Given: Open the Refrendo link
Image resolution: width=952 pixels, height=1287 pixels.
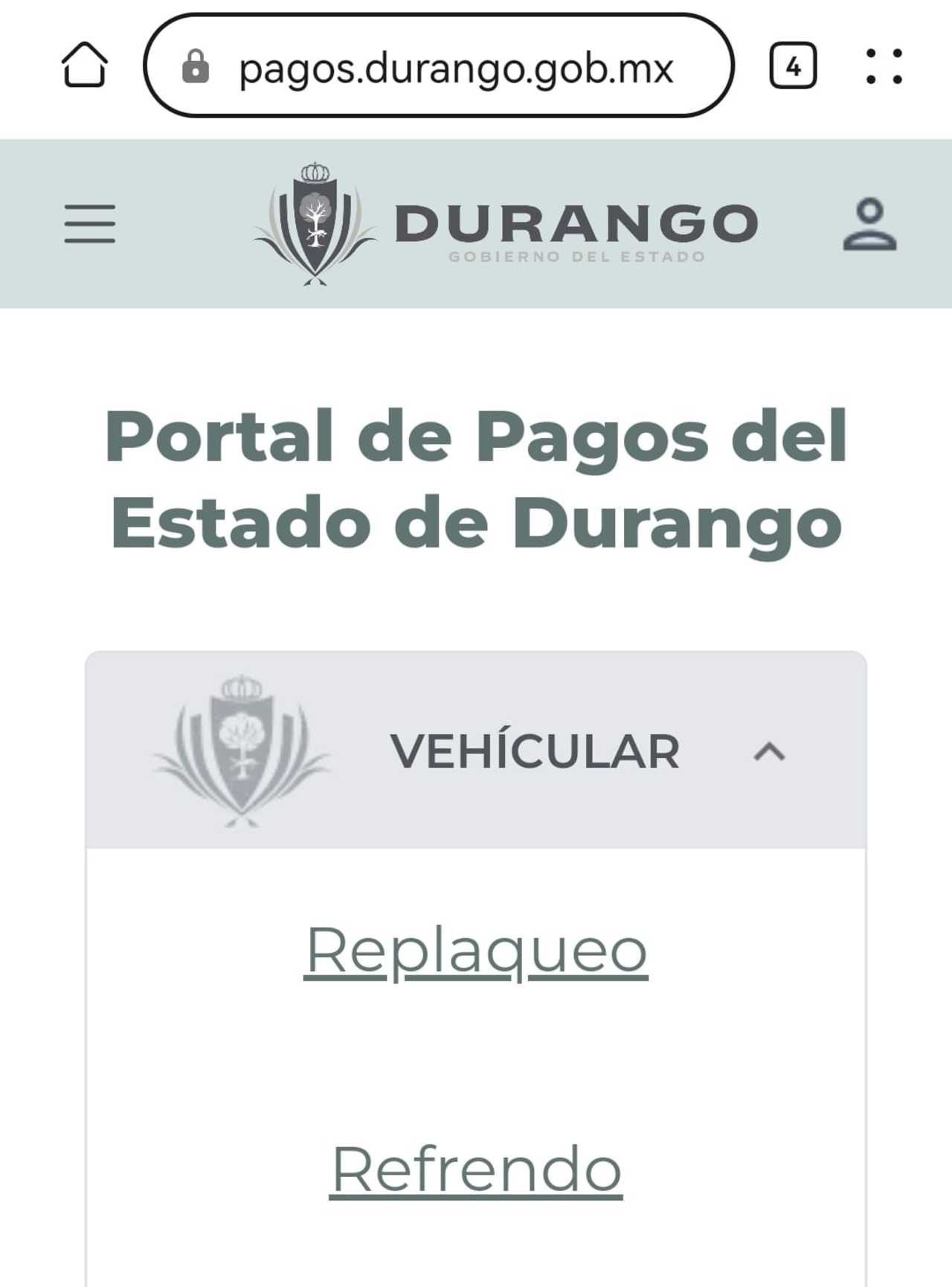Looking at the screenshot, I should pyautogui.click(x=476, y=1169).
